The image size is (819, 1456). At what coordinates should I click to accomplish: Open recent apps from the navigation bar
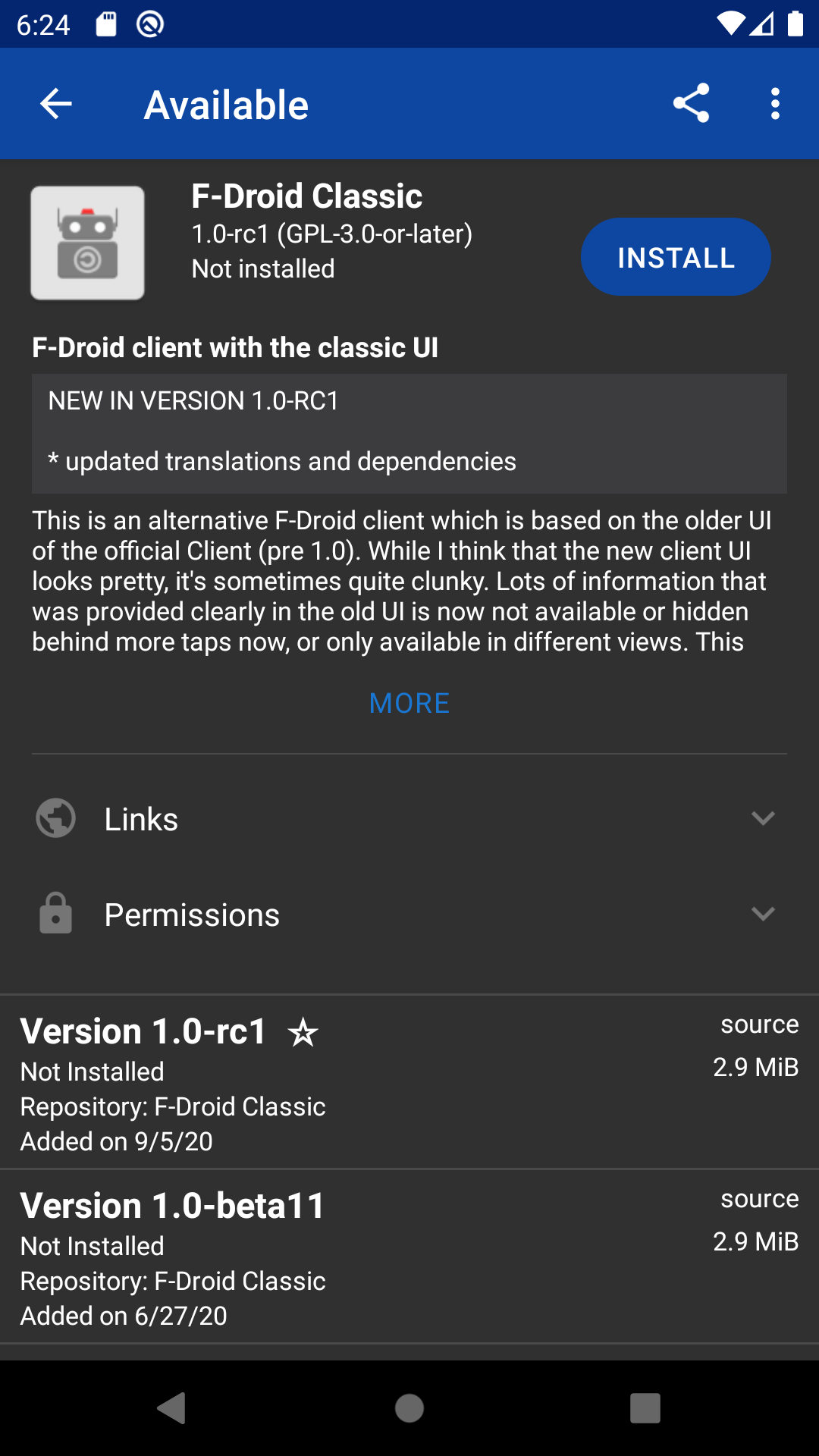pos(645,1408)
